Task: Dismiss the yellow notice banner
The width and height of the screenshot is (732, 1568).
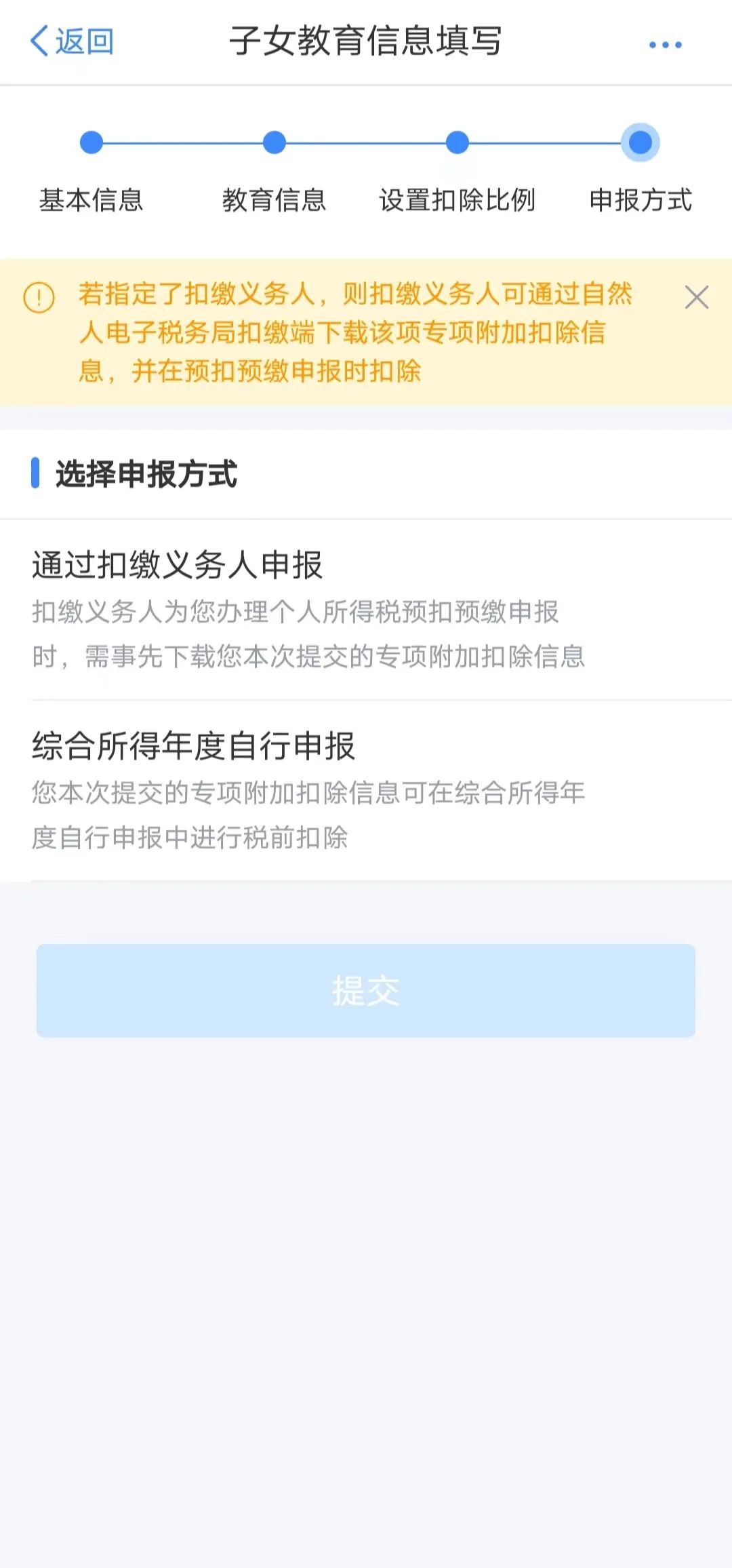Action: [x=697, y=298]
